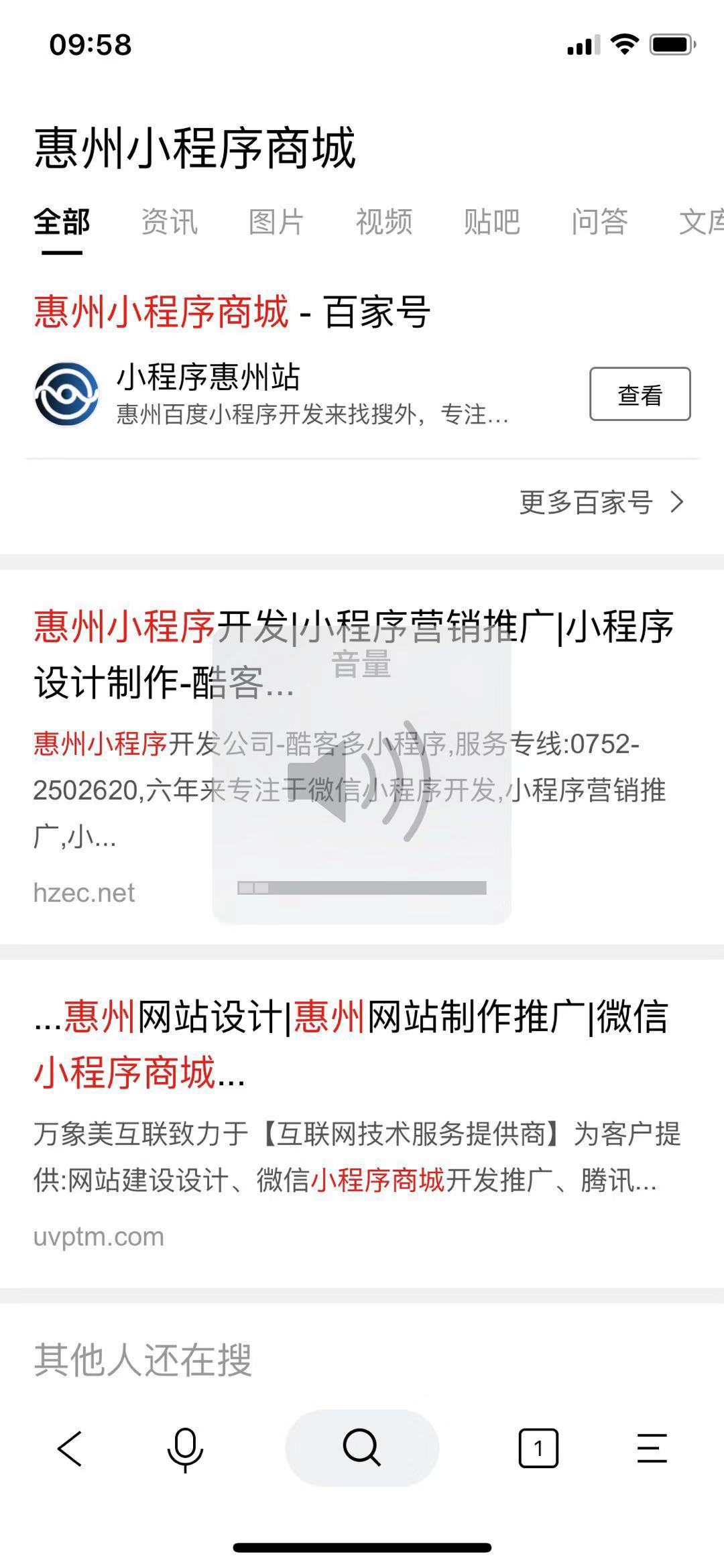The width and height of the screenshot is (724, 1568).
Task: Open the tabs/windows switcher
Action: click(x=538, y=1449)
